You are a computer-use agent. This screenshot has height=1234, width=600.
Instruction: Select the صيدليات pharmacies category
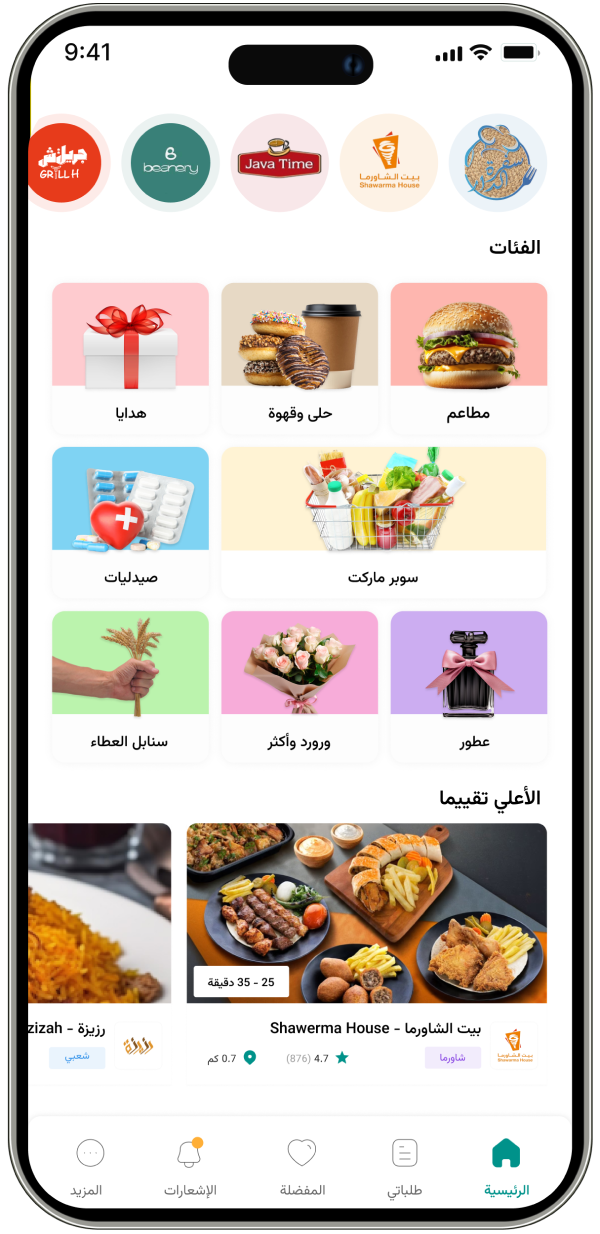click(130, 522)
